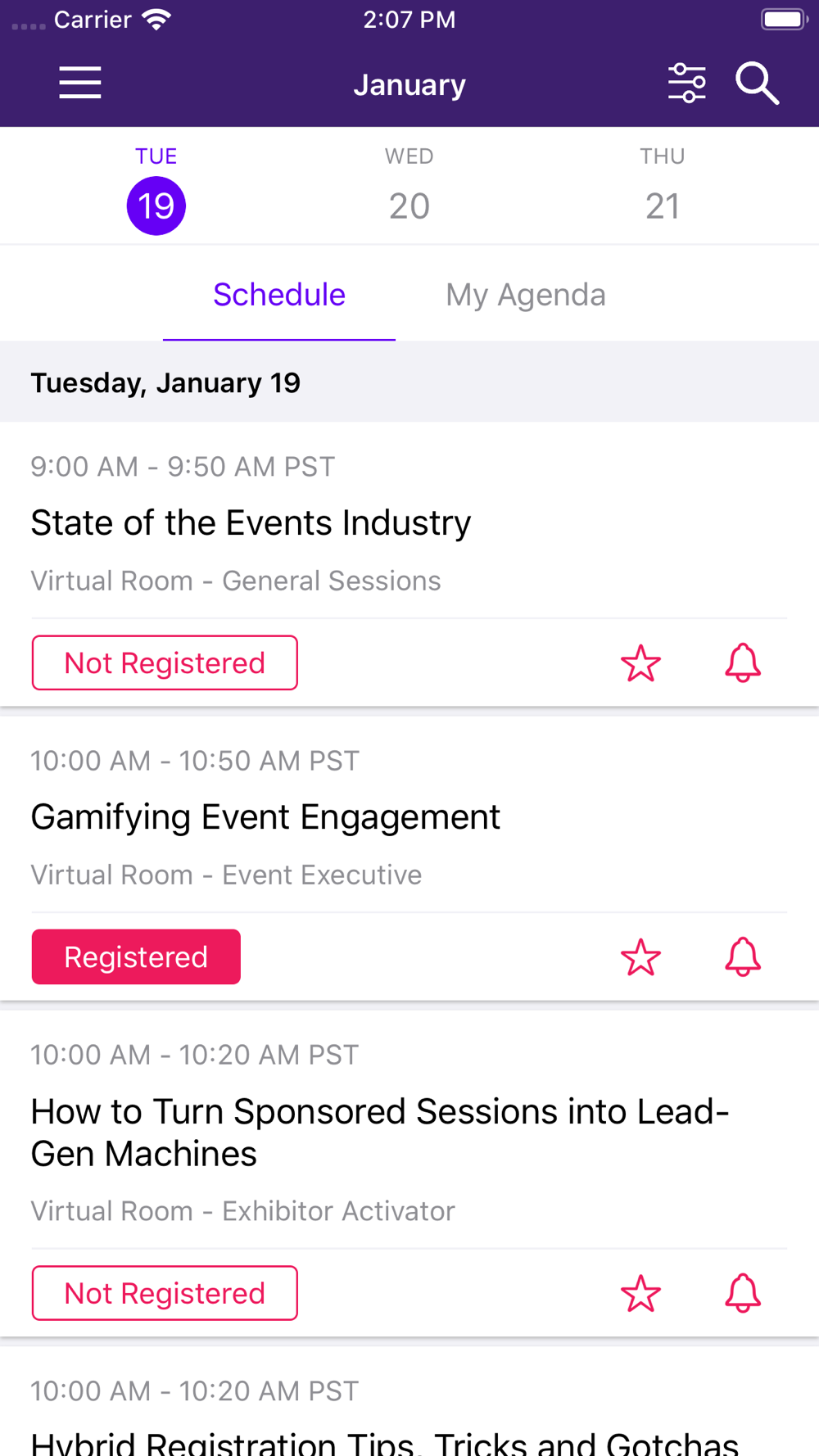Switch to the My Agenda tab
This screenshot has width=819, height=1456.
pos(525,295)
